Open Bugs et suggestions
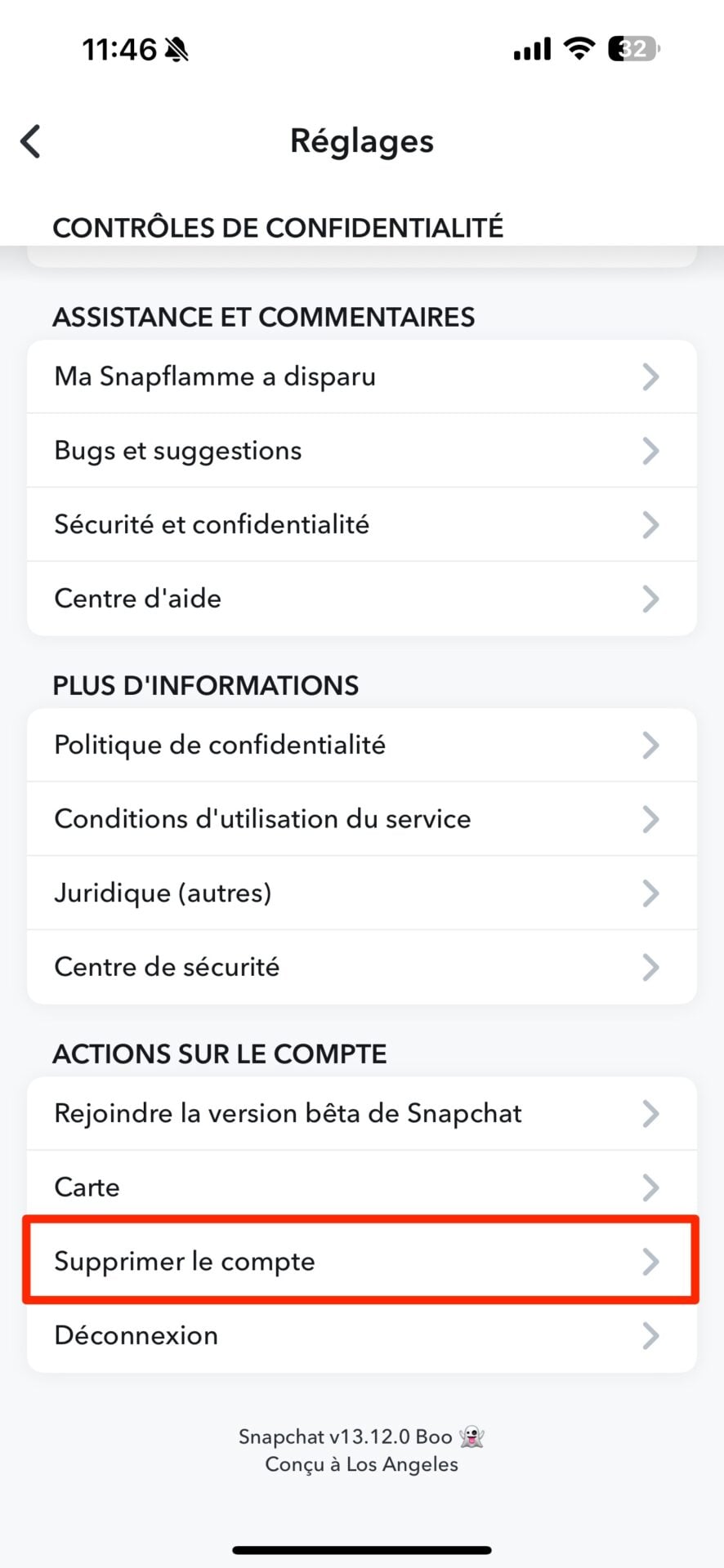This screenshot has width=724, height=1568. pyautogui.click(x=361, y=451)
